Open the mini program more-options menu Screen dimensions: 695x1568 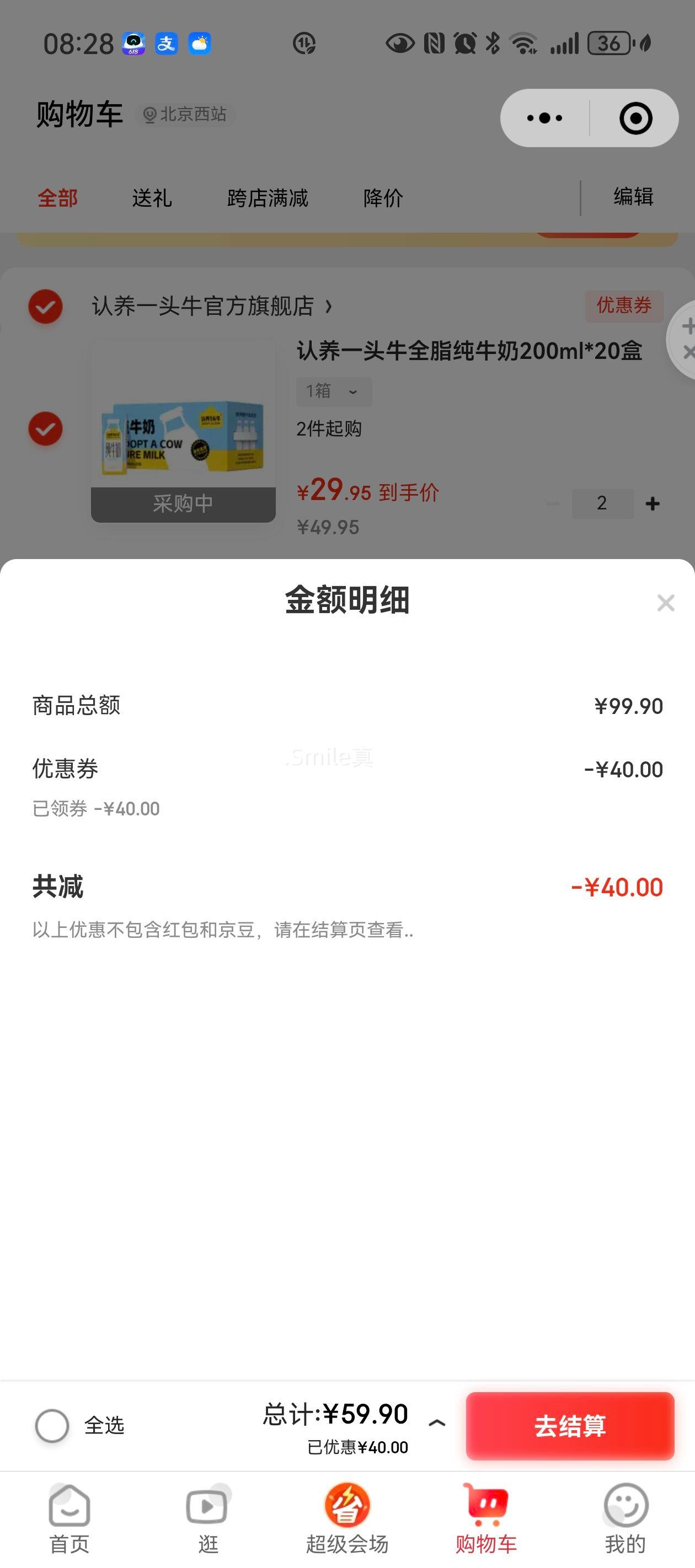pos(544,118)
